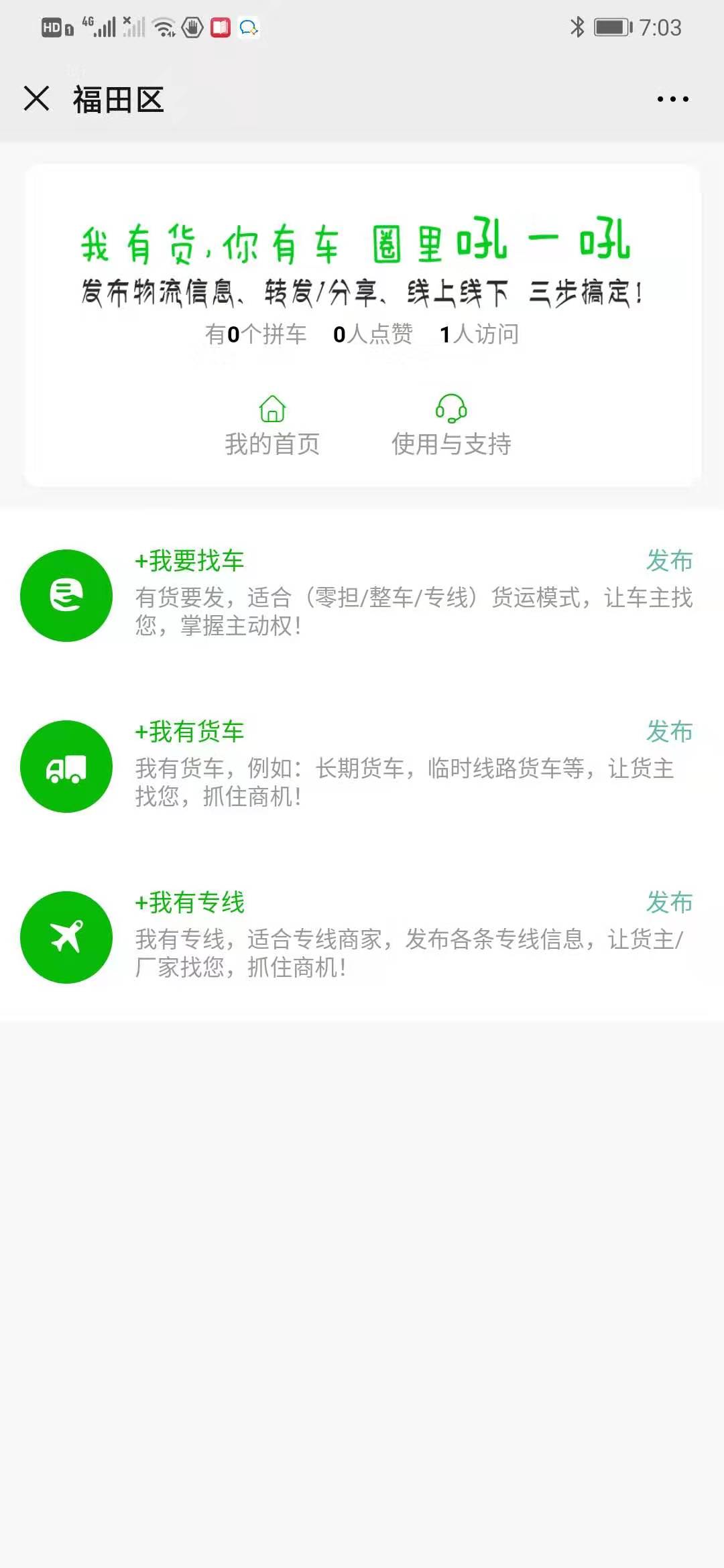Select the truck icon beside 我有货车
The height and width of the screenshot is (1568, 724).
66,768
